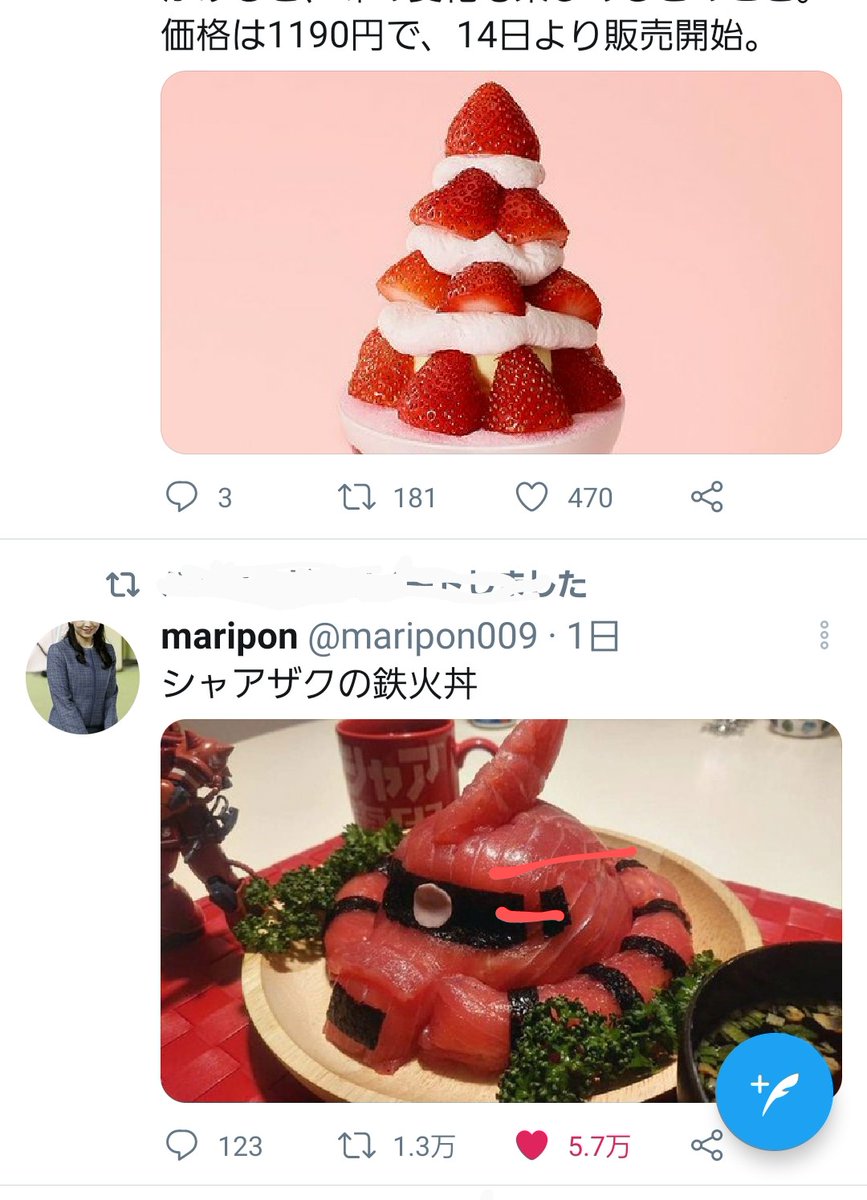Open maripon's profile picture
The height and width of the screenshot is (1200, 867).
82,678
